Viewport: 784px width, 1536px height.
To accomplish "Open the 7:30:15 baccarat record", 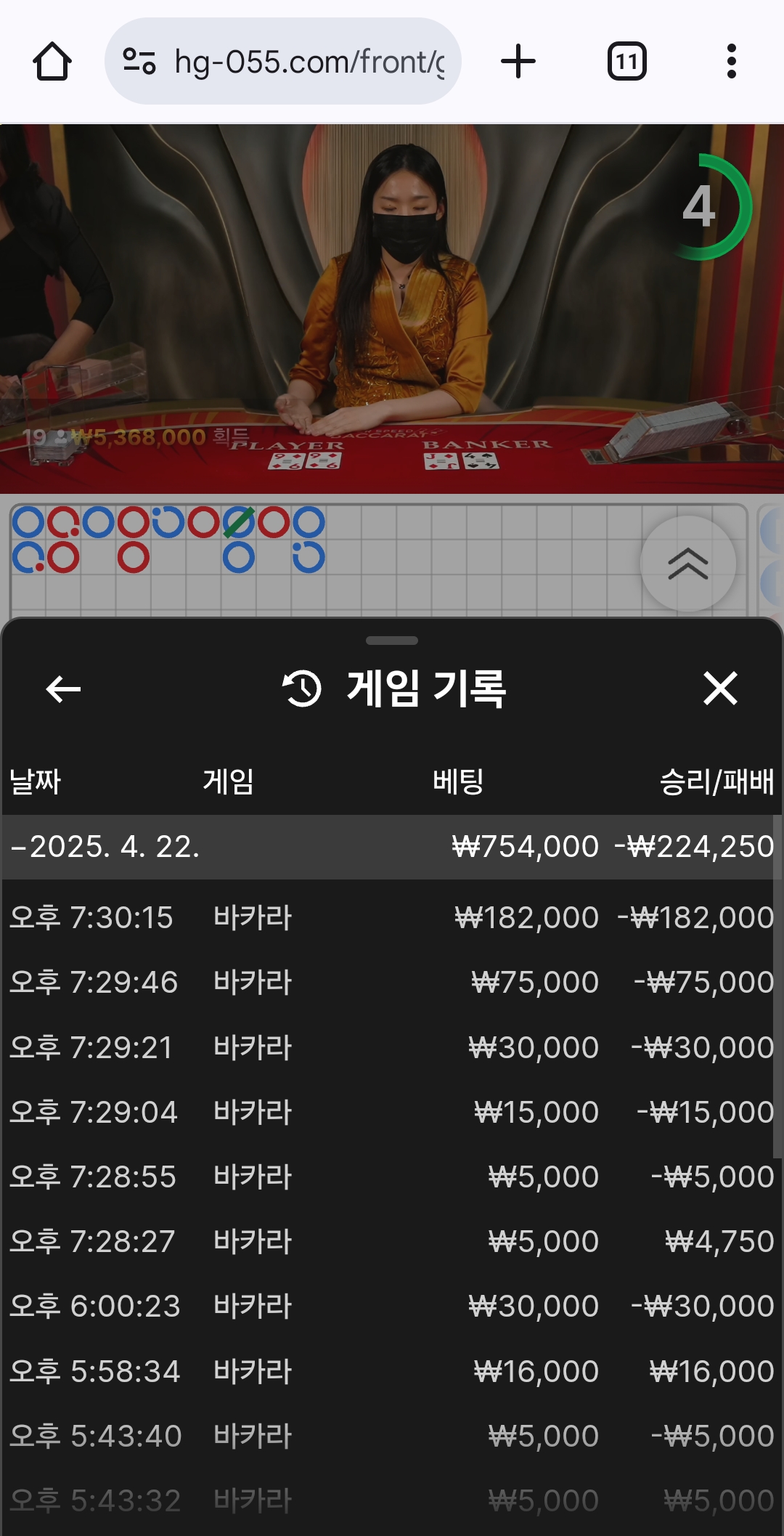I will coord(392,917).
